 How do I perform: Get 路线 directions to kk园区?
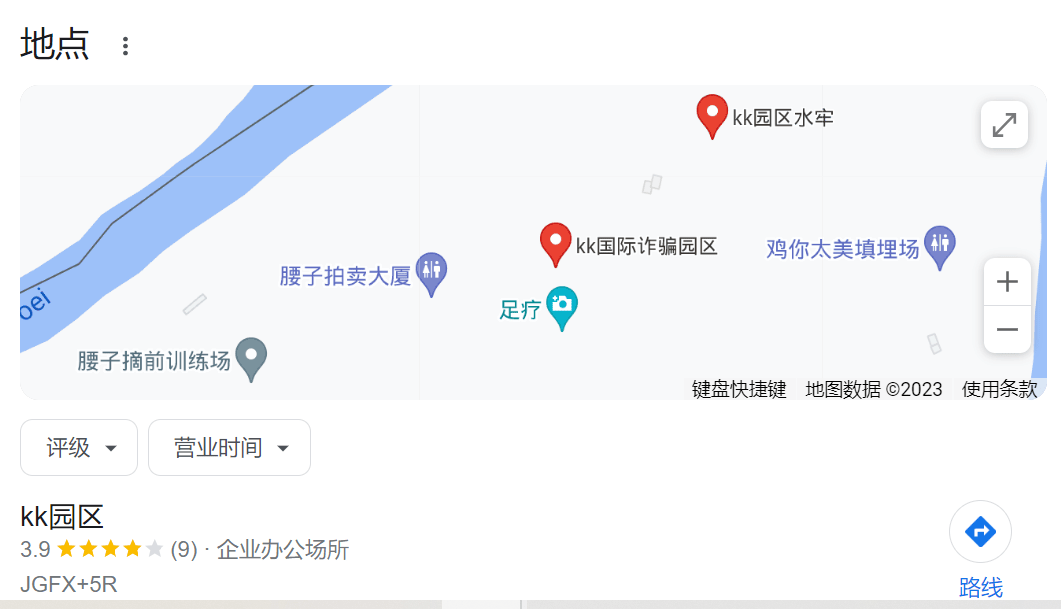point(980,532)
